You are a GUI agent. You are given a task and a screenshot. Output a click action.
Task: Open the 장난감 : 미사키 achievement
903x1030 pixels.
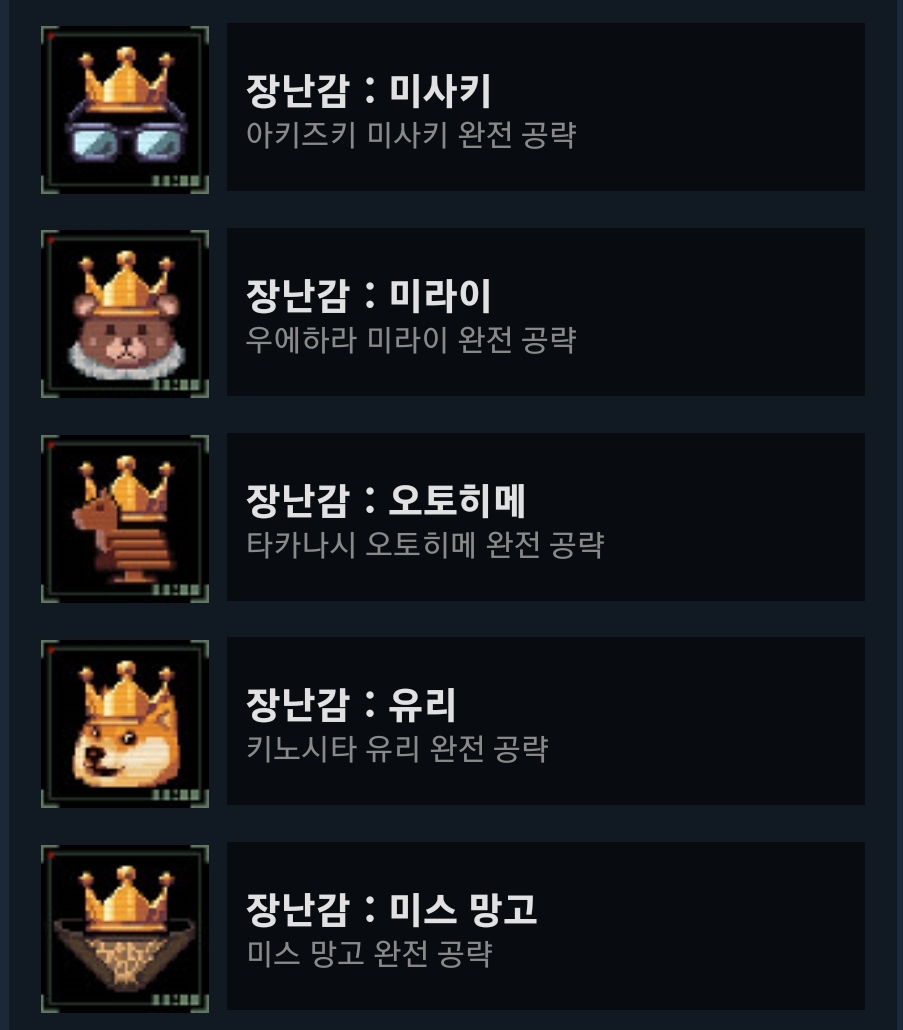pyautogui.click(x=545, y=107)
